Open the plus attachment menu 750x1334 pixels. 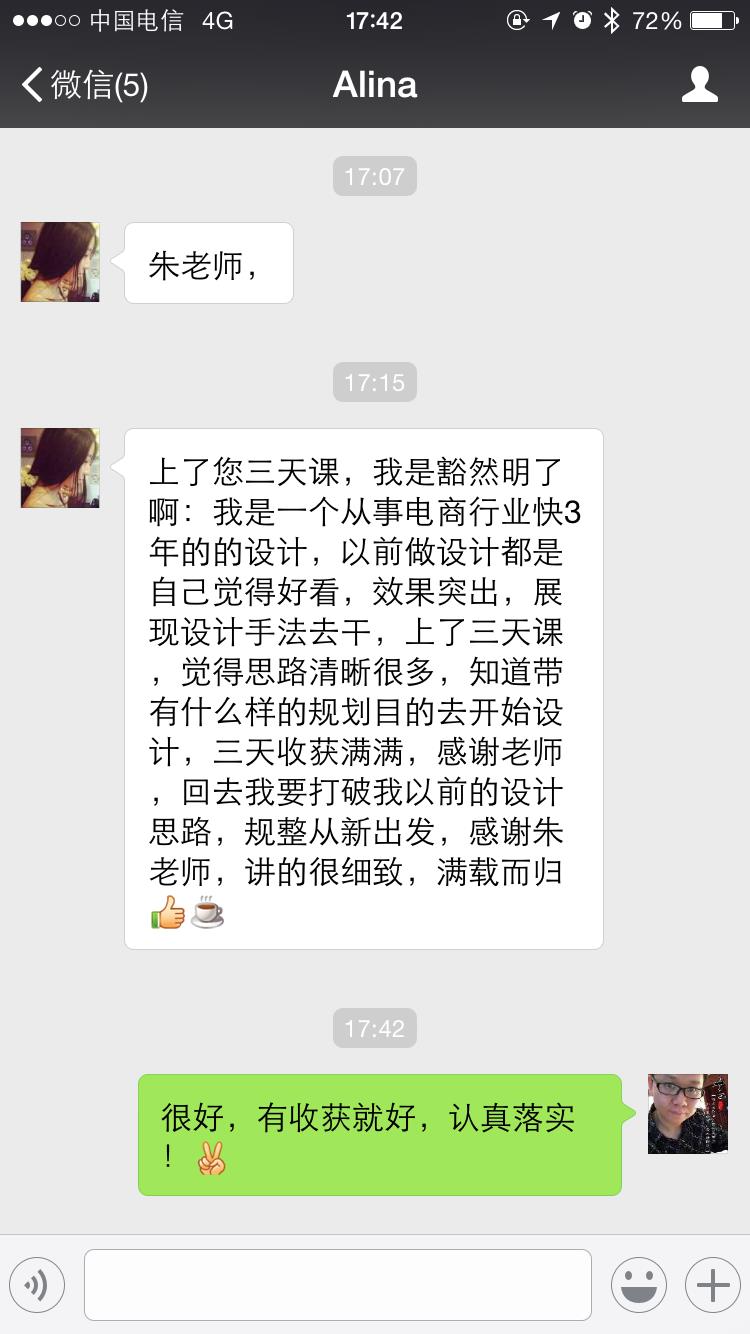[x=712, y=1285]
